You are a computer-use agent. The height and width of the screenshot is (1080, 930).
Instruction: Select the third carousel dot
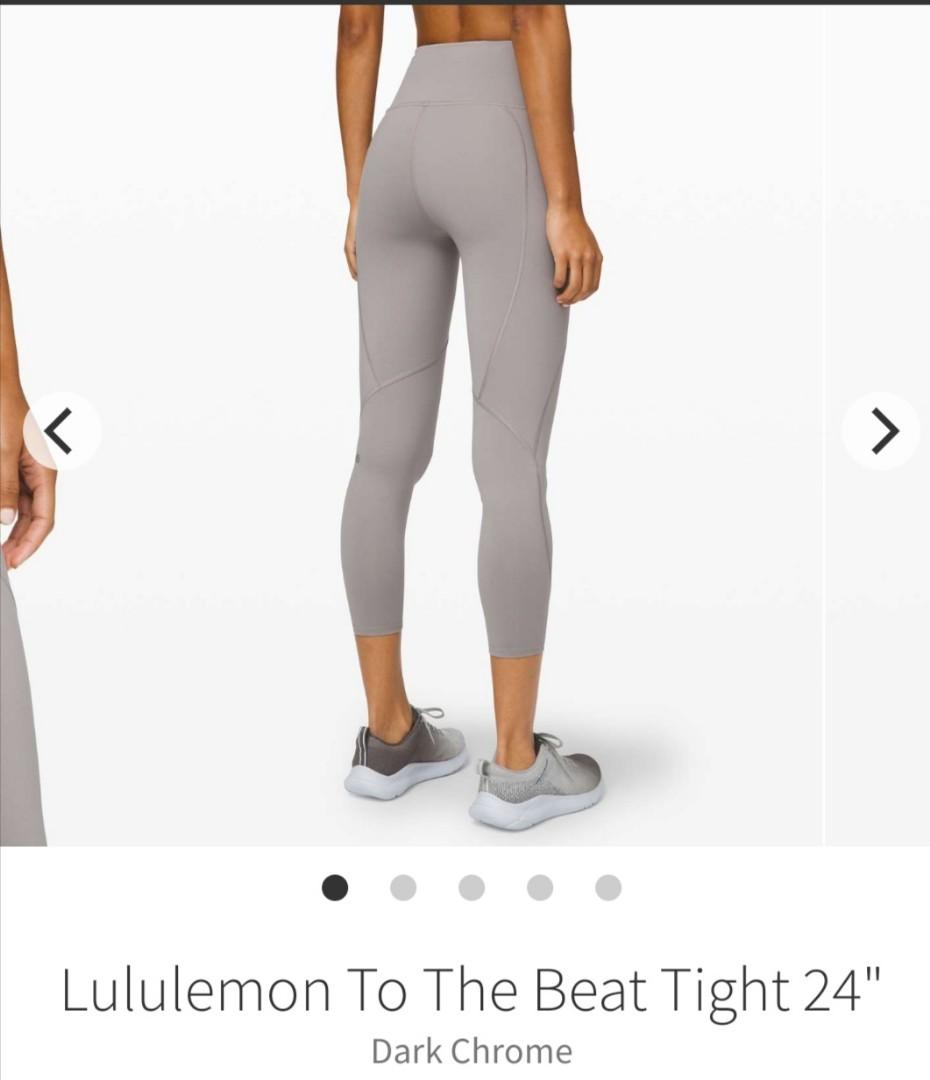click(471, 887)
